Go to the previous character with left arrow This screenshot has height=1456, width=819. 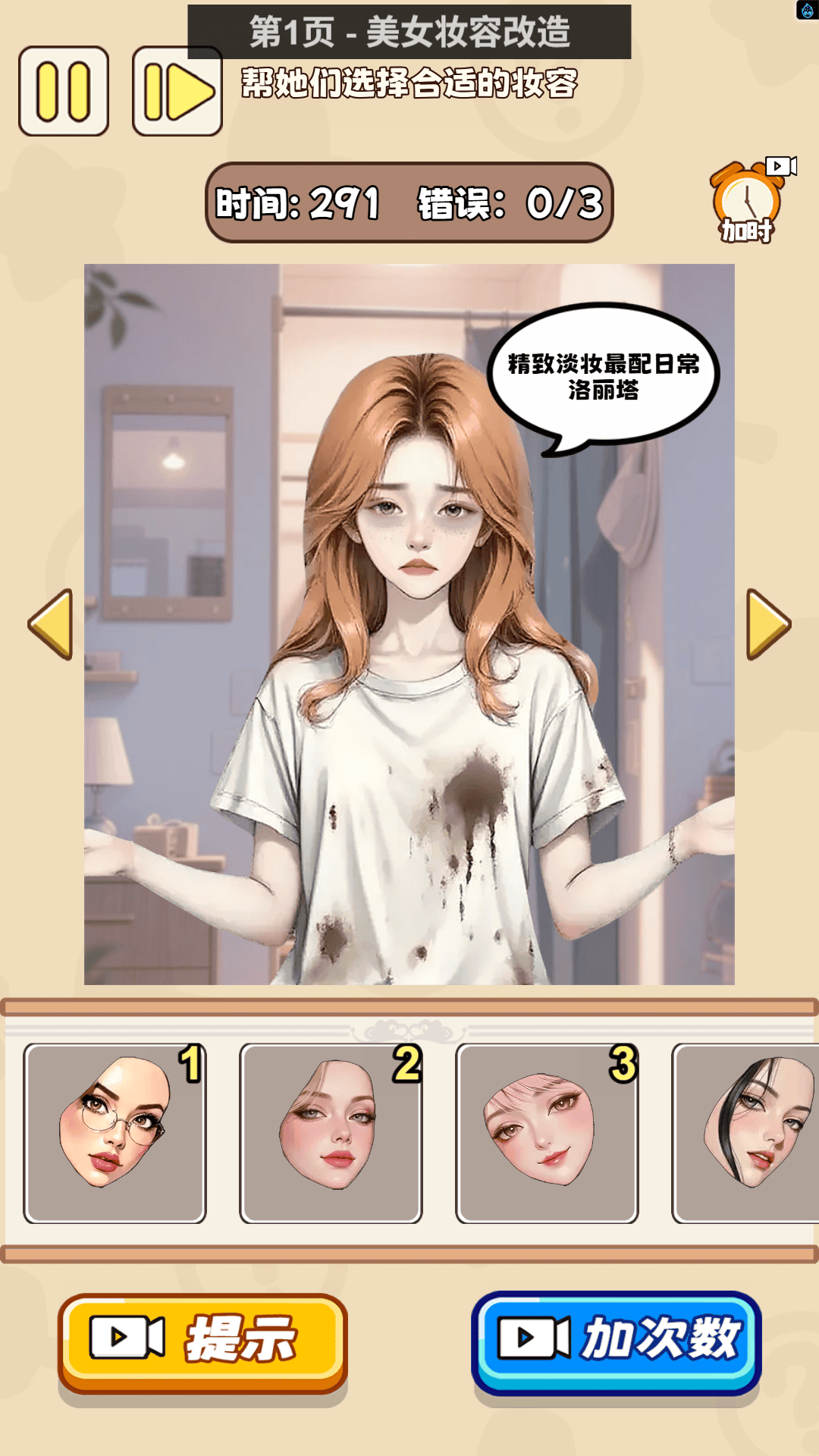tap(51, 624)
